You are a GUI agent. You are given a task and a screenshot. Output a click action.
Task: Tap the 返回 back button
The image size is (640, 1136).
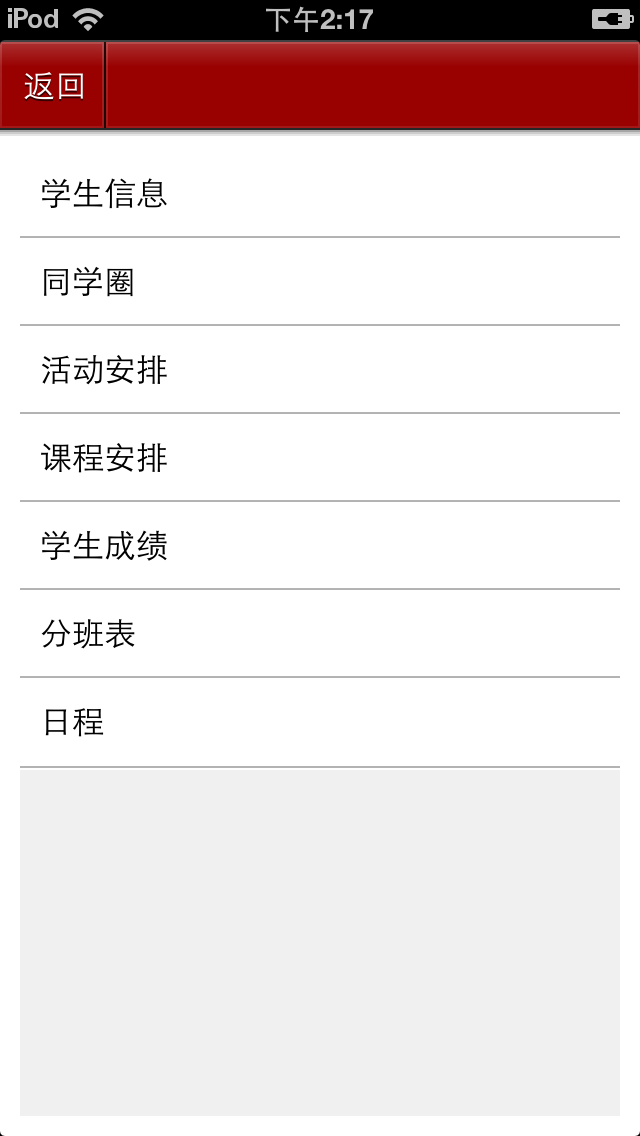[53, 86]
